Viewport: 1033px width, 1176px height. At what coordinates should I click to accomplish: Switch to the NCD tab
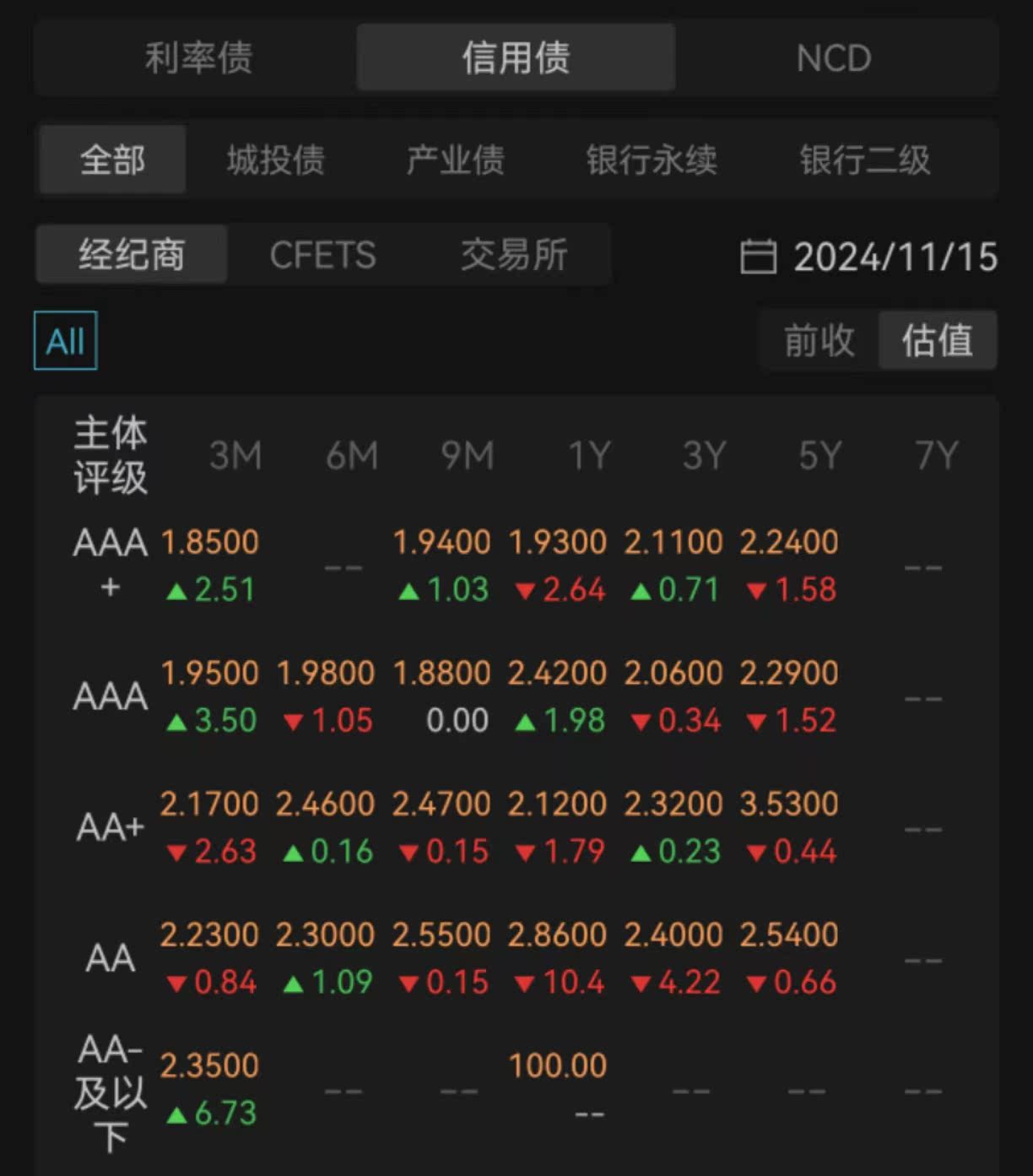(832, 57)
